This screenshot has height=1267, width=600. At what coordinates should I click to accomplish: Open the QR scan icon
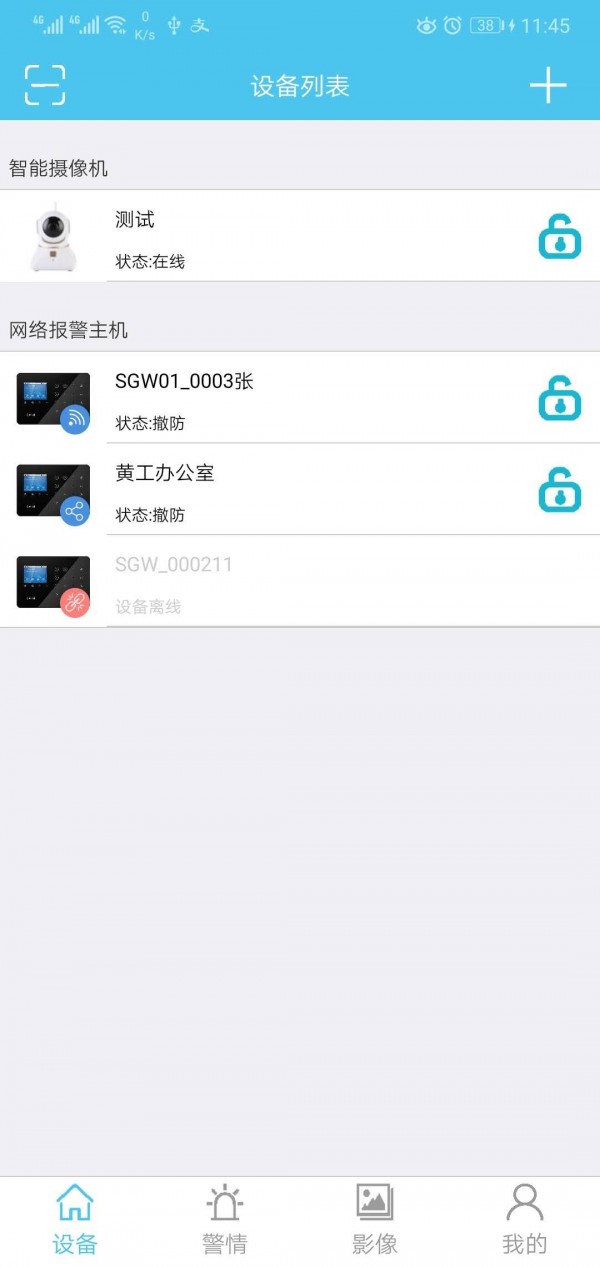coord(45,85)
